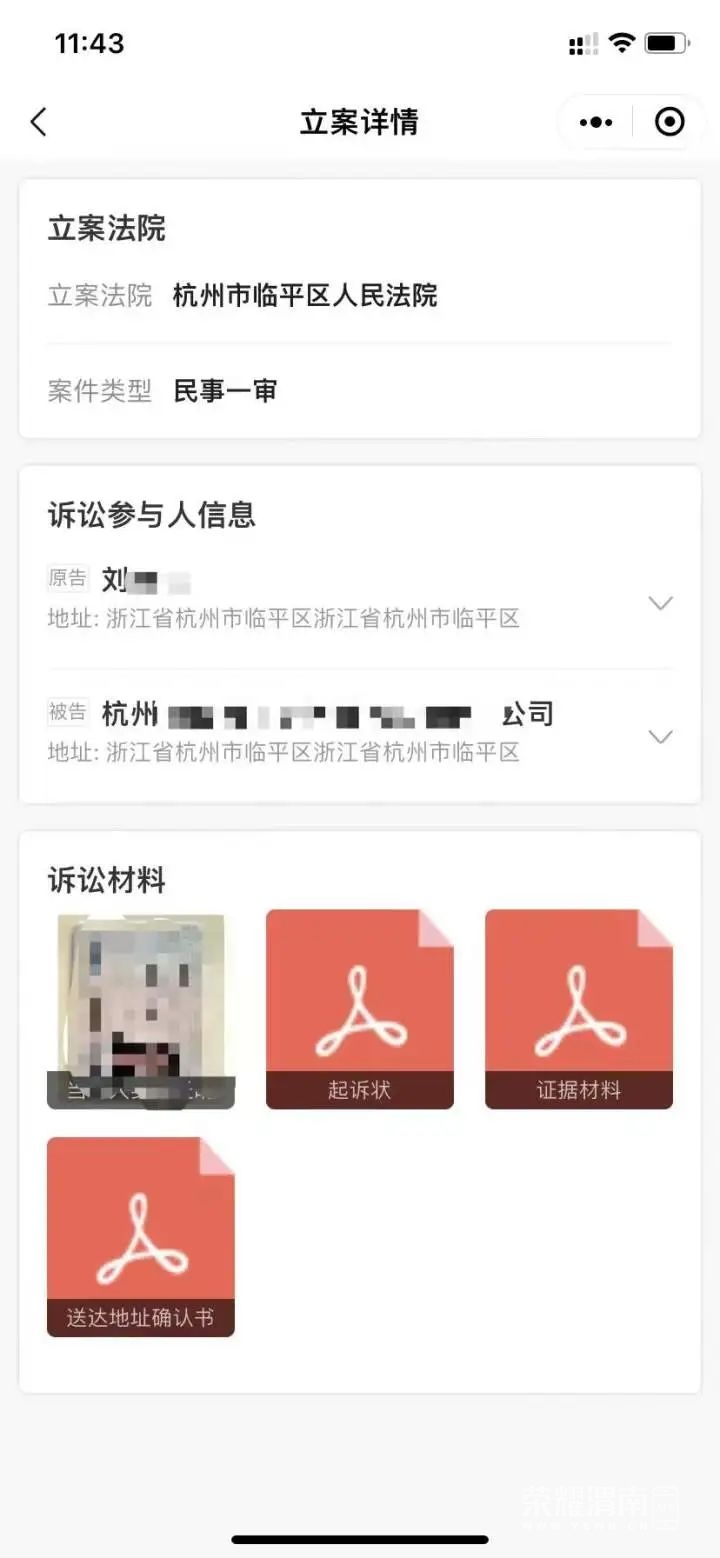Viewport: 720px width, 1558px height.
Task: Tap the 民事一审 case type text
Action: point(226,391)
